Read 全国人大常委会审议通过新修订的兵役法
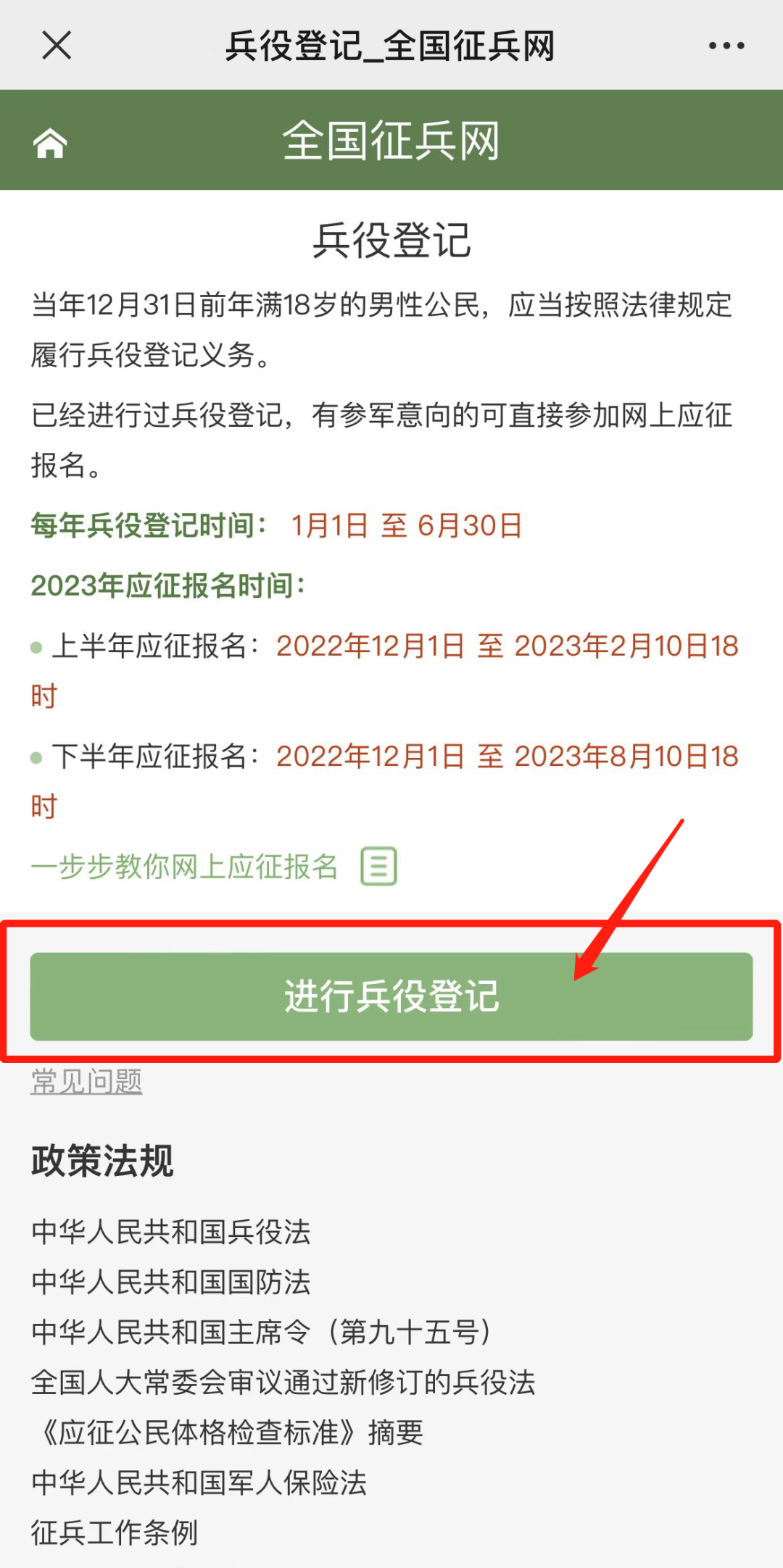The width and height of the screenshot is (783, 1568). coord(283,1383)
